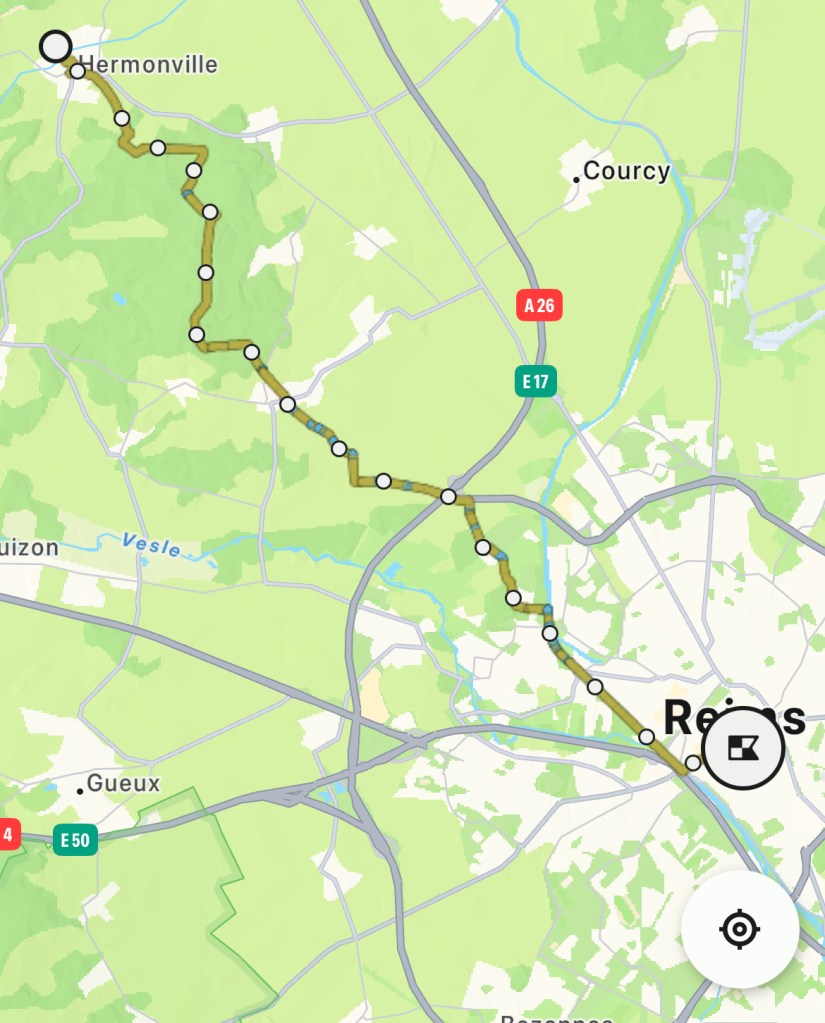Tap the route destination flag marker
This screenshot has height=1023, width=825.
coord(742,748)
